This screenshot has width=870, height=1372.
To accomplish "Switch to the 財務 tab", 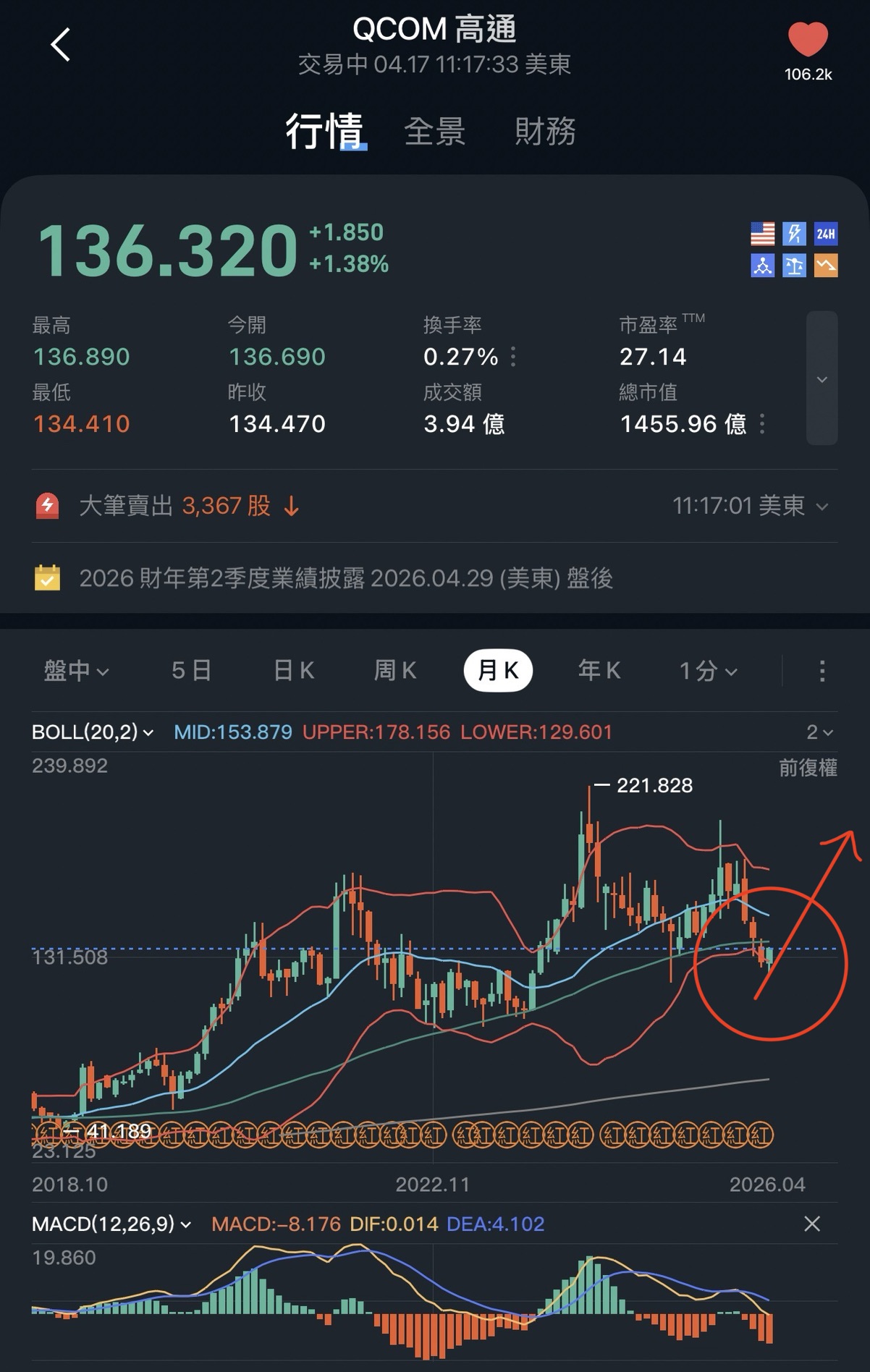I will tap(545, 132).
